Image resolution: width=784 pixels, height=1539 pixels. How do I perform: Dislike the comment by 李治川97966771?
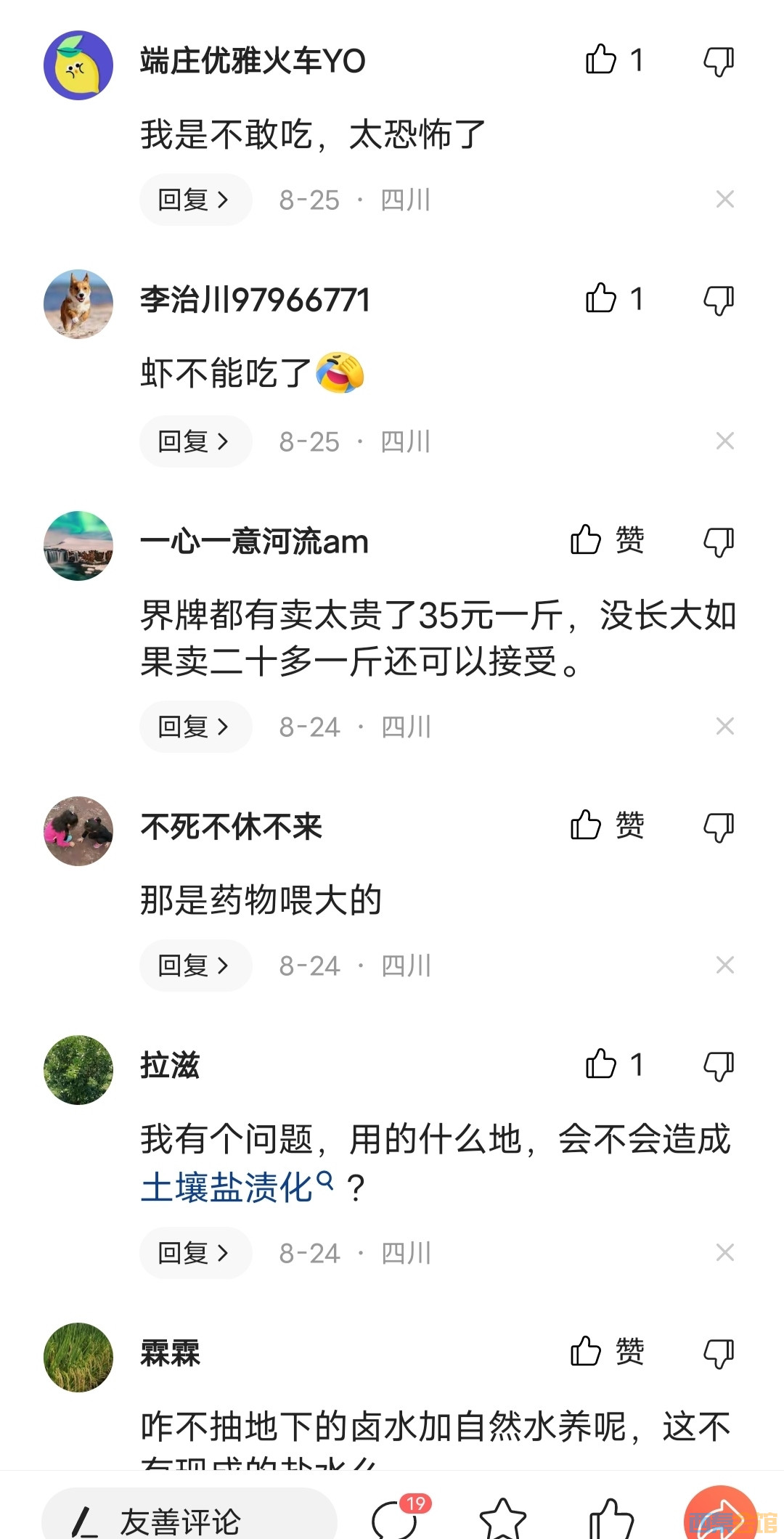tap(719, 299)
